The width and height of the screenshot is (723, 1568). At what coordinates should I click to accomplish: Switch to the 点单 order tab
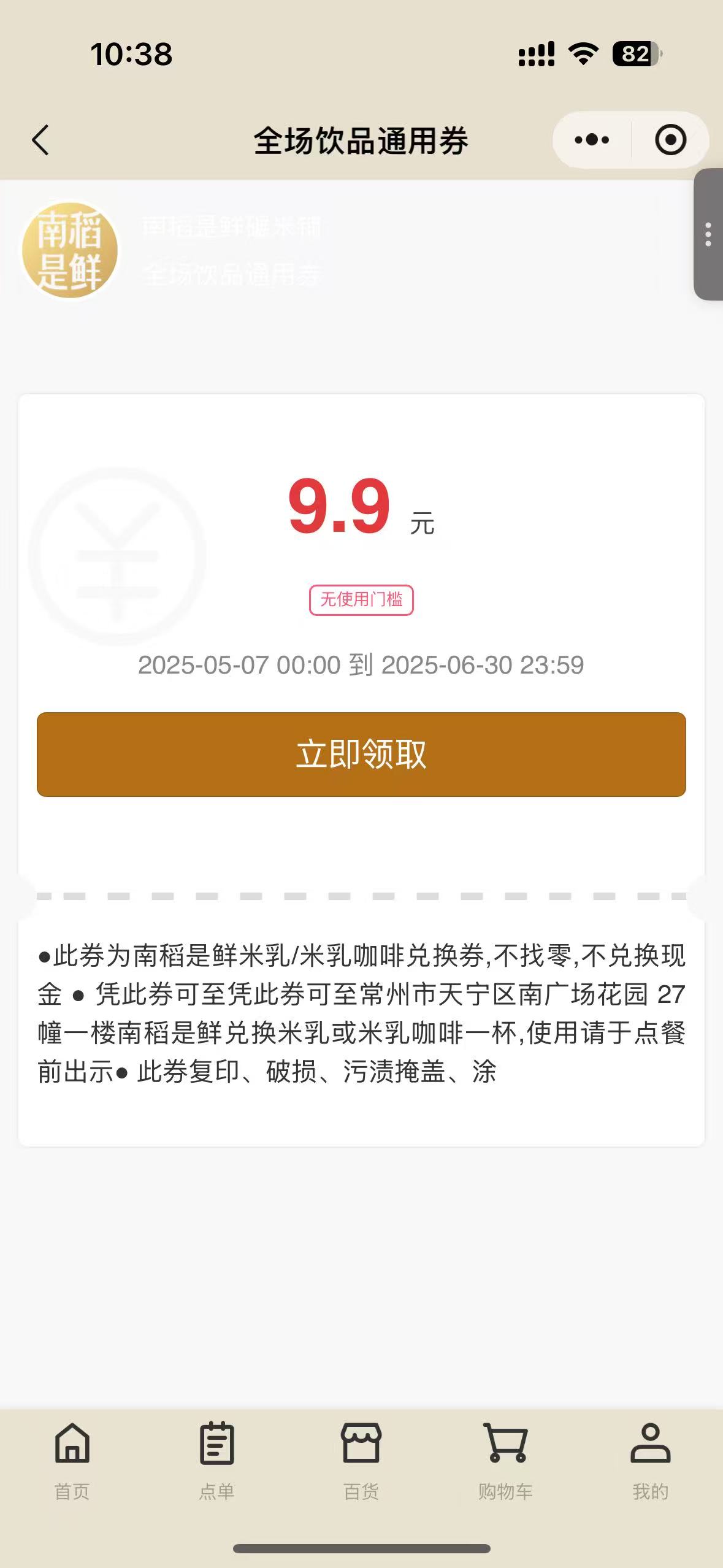point(217,1461)
